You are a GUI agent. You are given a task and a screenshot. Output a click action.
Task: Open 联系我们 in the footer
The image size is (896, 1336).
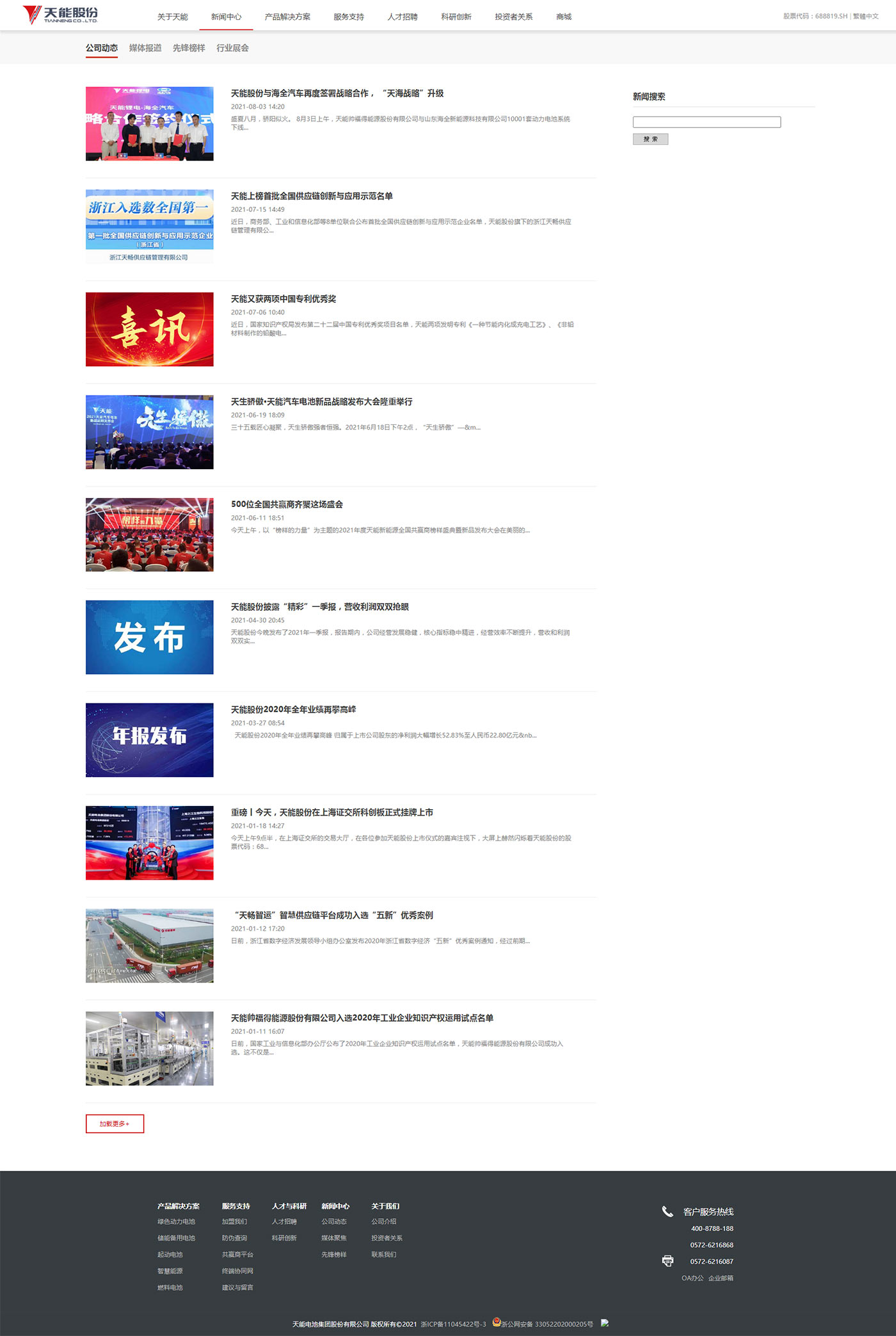click(383, 1255)
